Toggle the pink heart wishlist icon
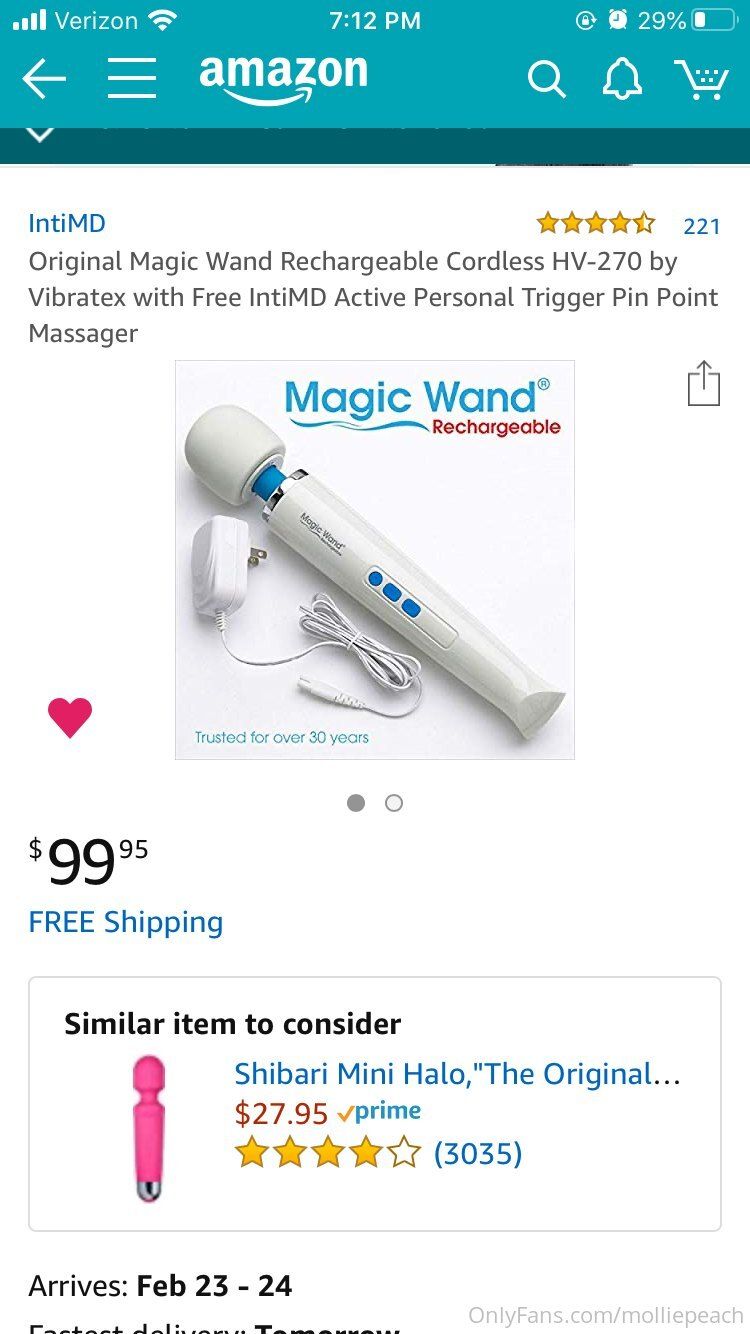The height and width of the screenshot is (1334, 750). 70,718
